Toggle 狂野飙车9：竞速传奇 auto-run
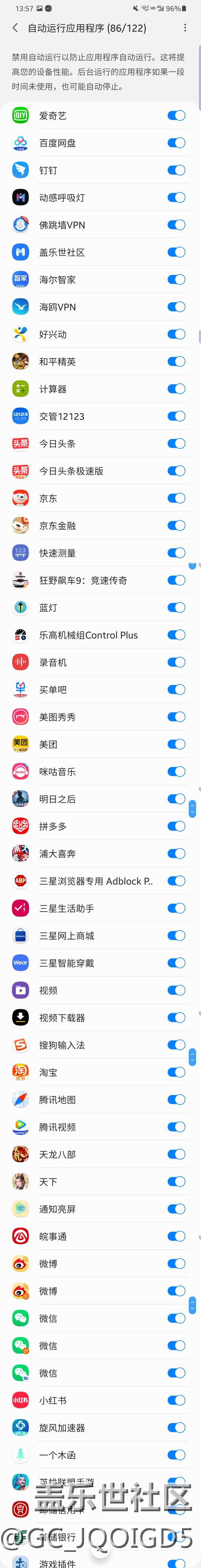 click(176, 581)
